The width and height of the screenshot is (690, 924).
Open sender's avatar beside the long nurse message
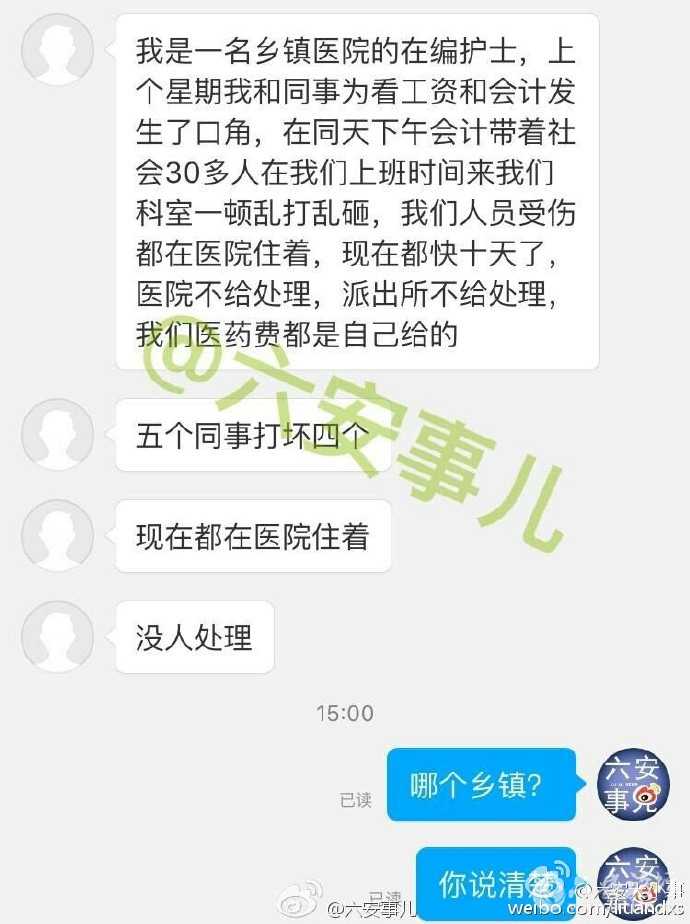click(x=57, y=49)
